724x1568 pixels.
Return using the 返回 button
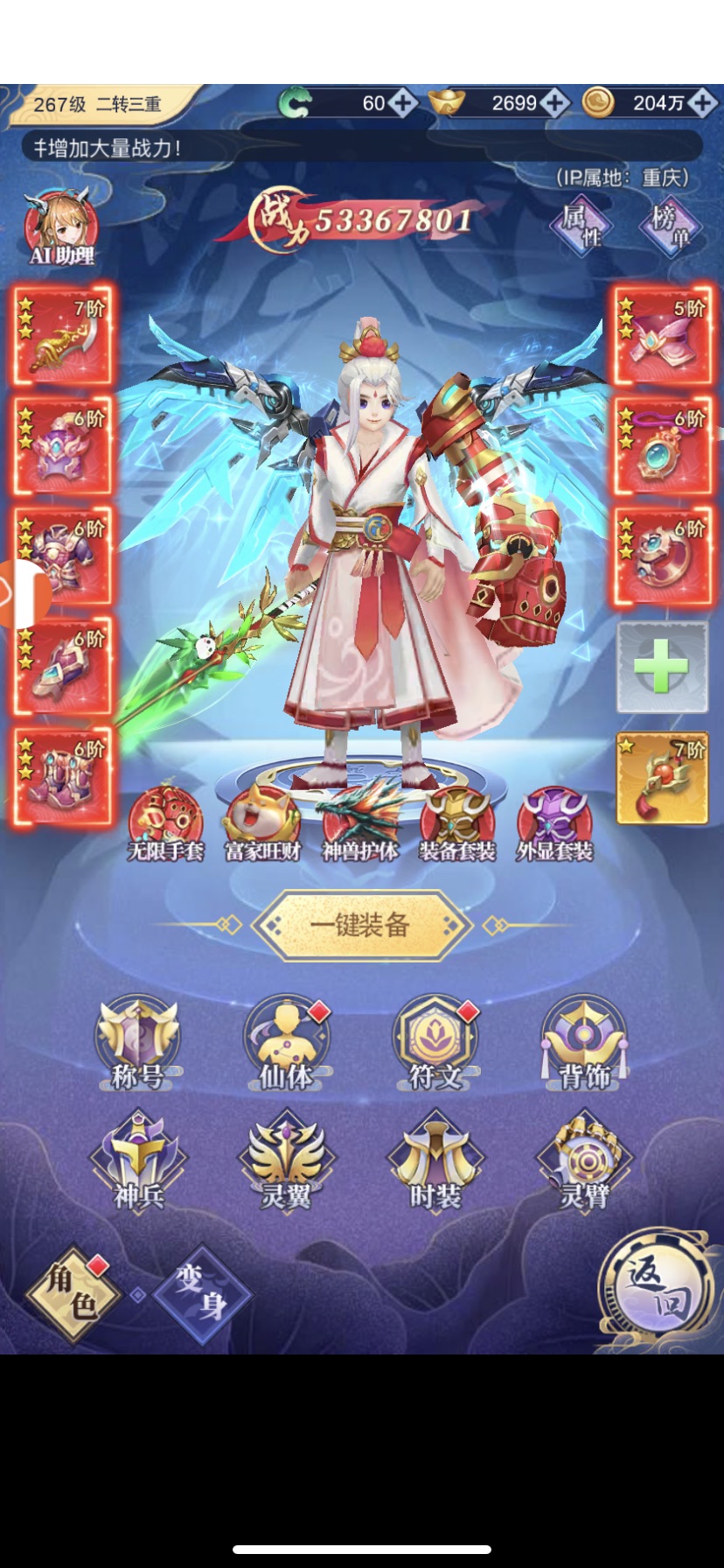pyautogui.click(x=658, y=1291)
